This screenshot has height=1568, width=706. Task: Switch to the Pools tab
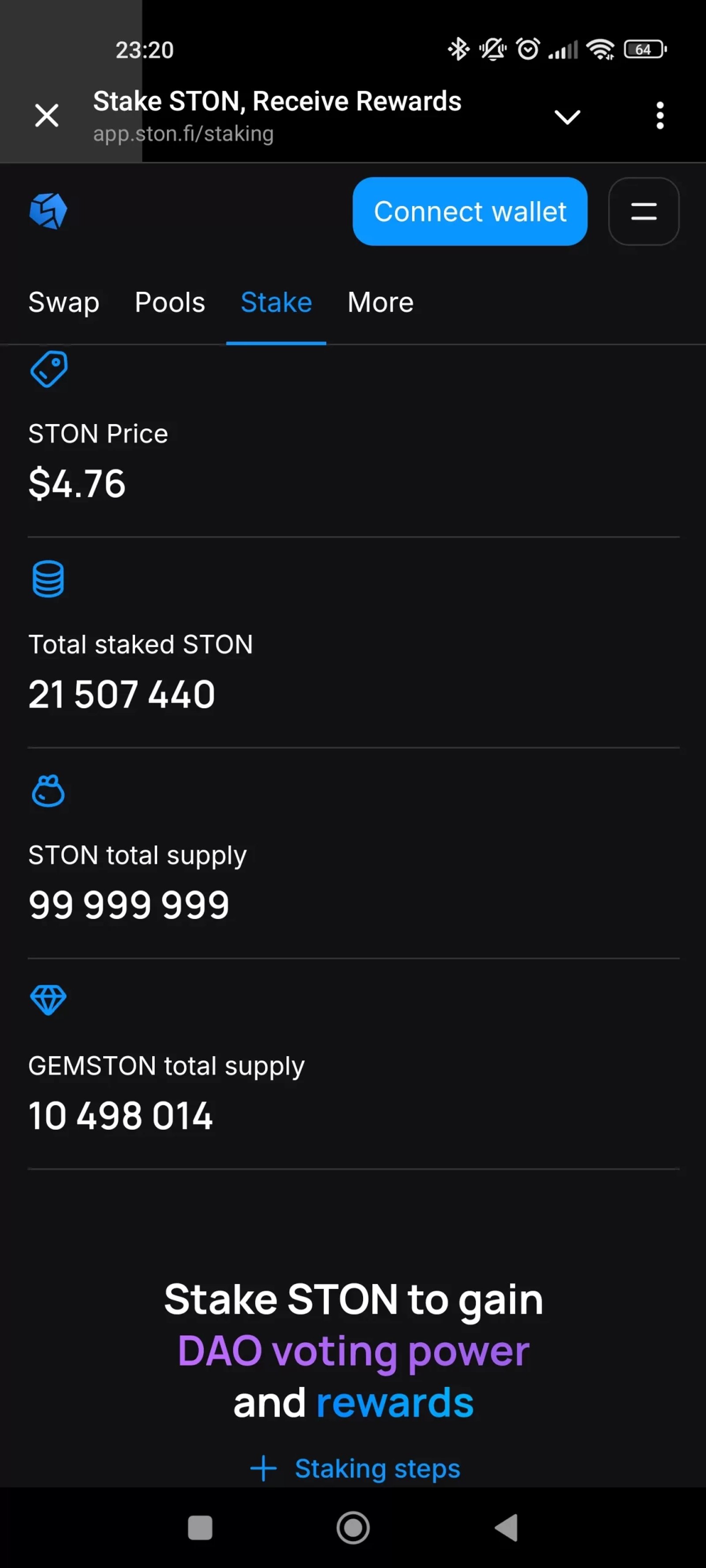click(169, 302)
